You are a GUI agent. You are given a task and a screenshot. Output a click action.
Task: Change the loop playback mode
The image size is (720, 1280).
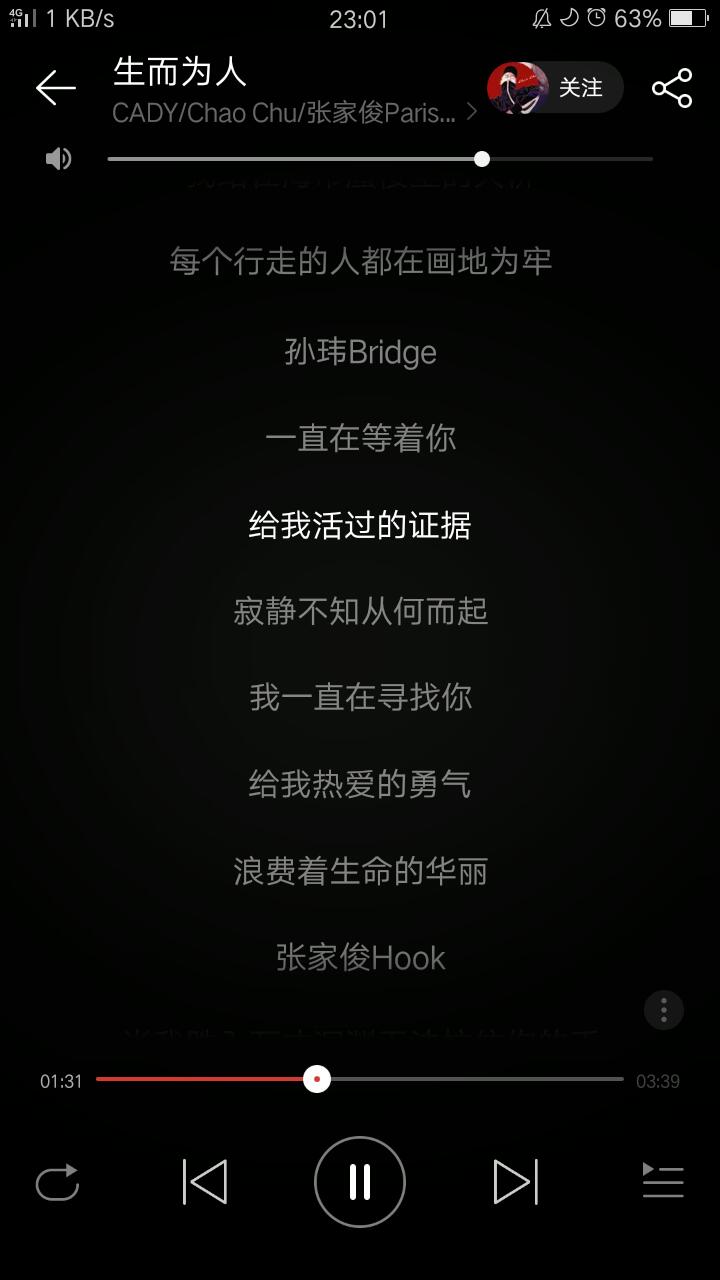point(57,1182)
